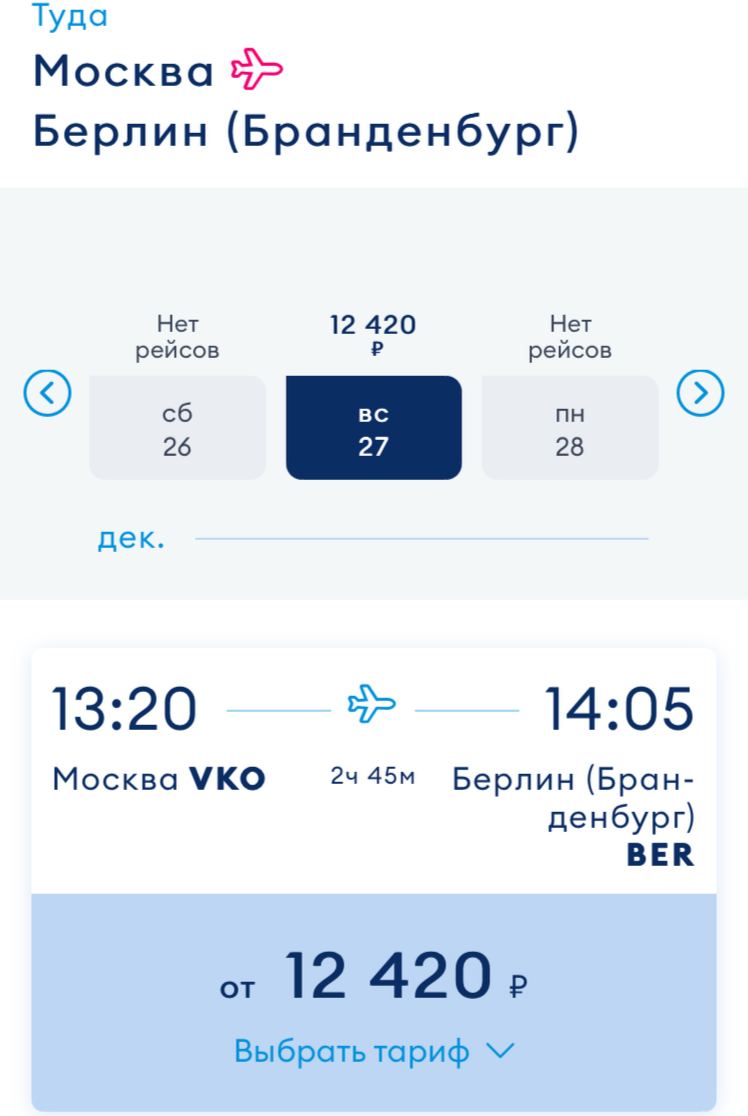Screen dimensions: 748x1116
Task: Open the 13:20 Moscow VKO flight card
Action: coord(374,771)
